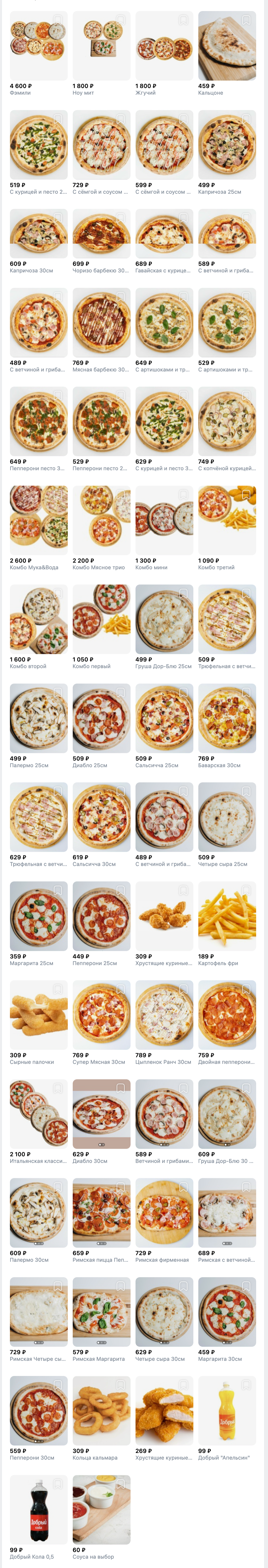Open Капричоза 25см pizza
The image size is (268, 1568).
227,145
